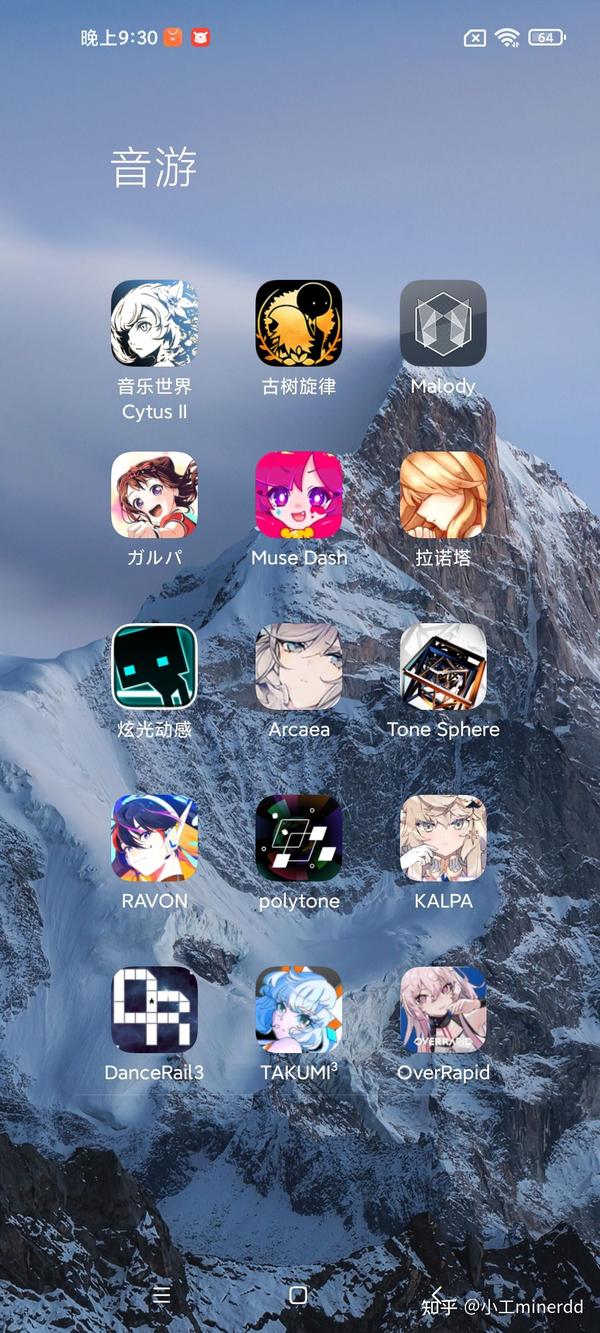The height and width of the screenshot is (1333, 600).
Task: Open recent apps from navigation bar
Action: point(162,1295)
